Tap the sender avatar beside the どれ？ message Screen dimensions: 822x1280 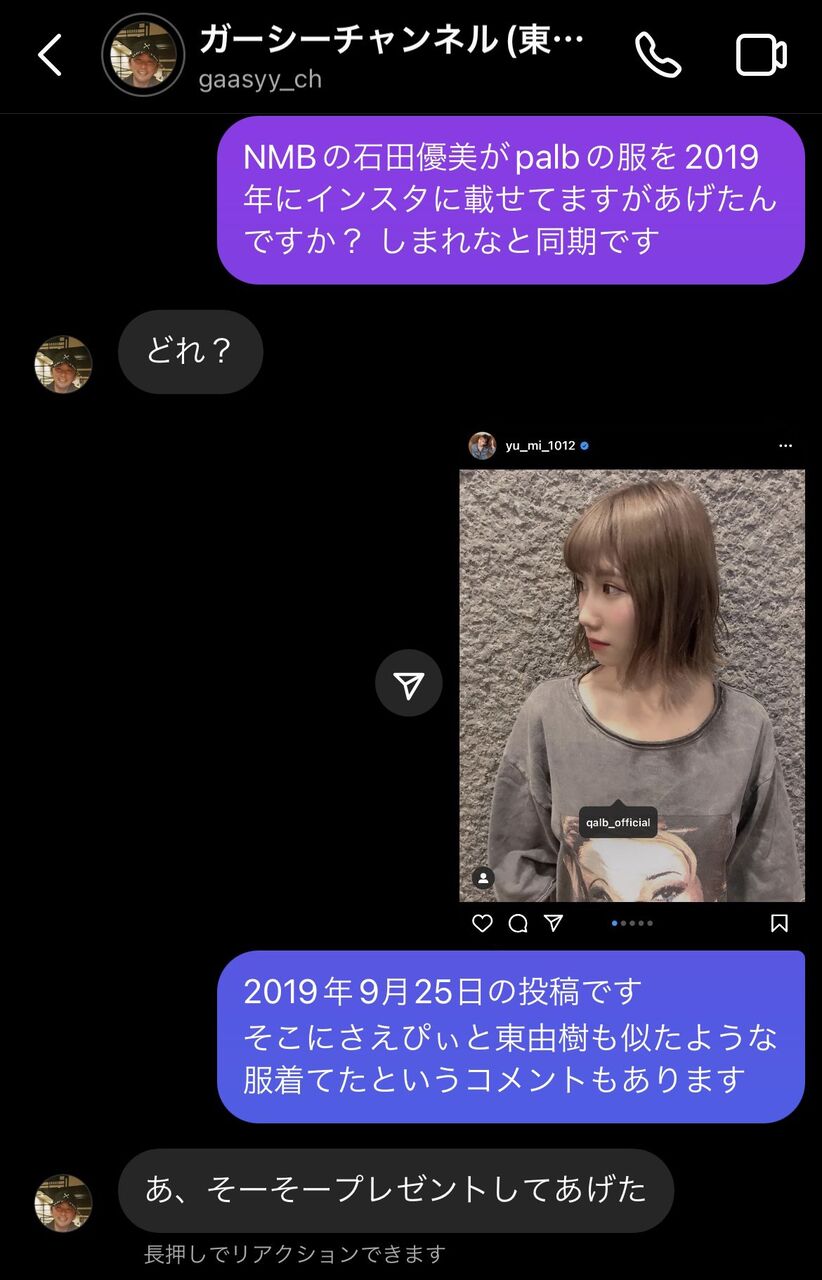[x=64, y=364]
